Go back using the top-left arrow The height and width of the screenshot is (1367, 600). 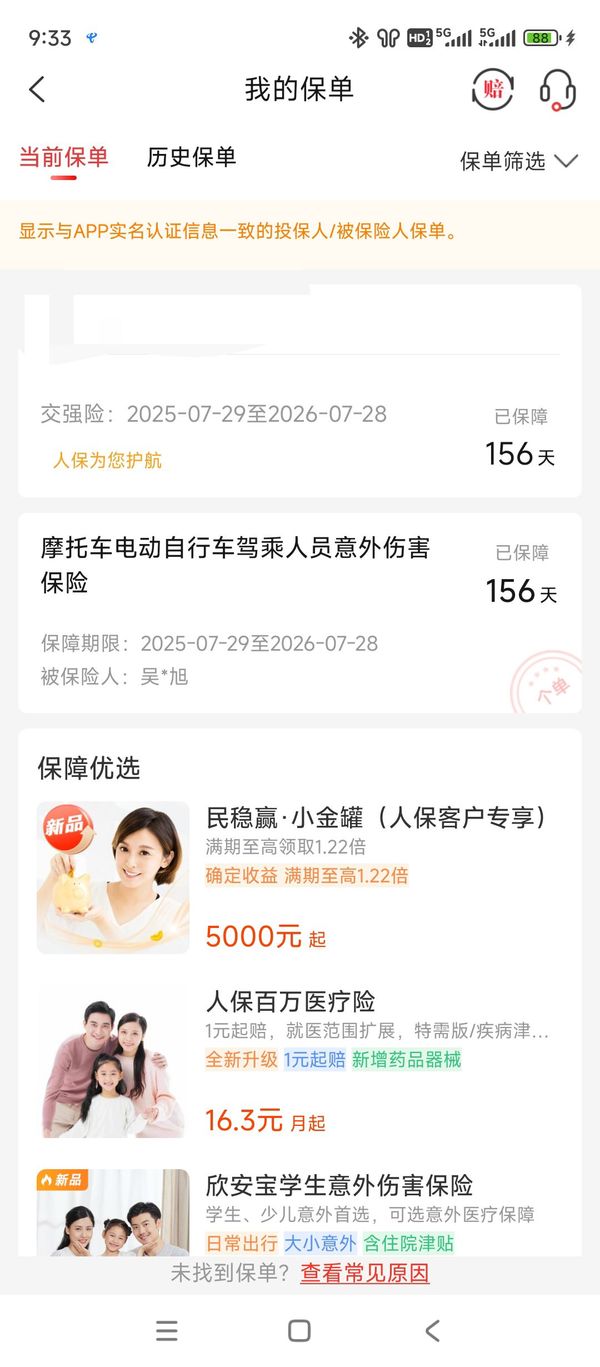(37, 90)
